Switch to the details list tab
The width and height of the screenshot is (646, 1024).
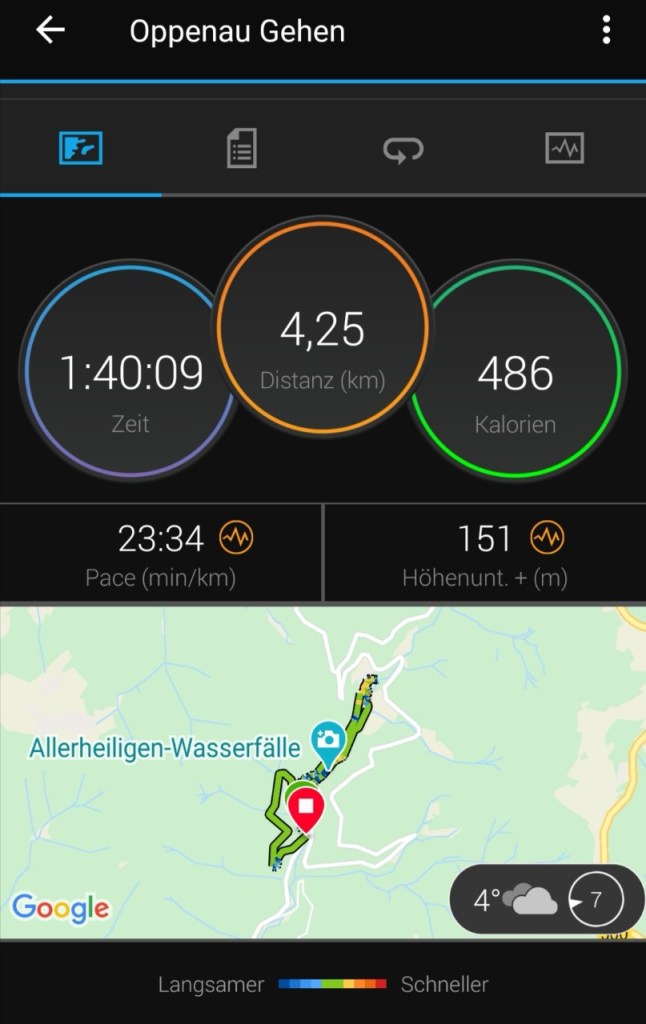241,150
